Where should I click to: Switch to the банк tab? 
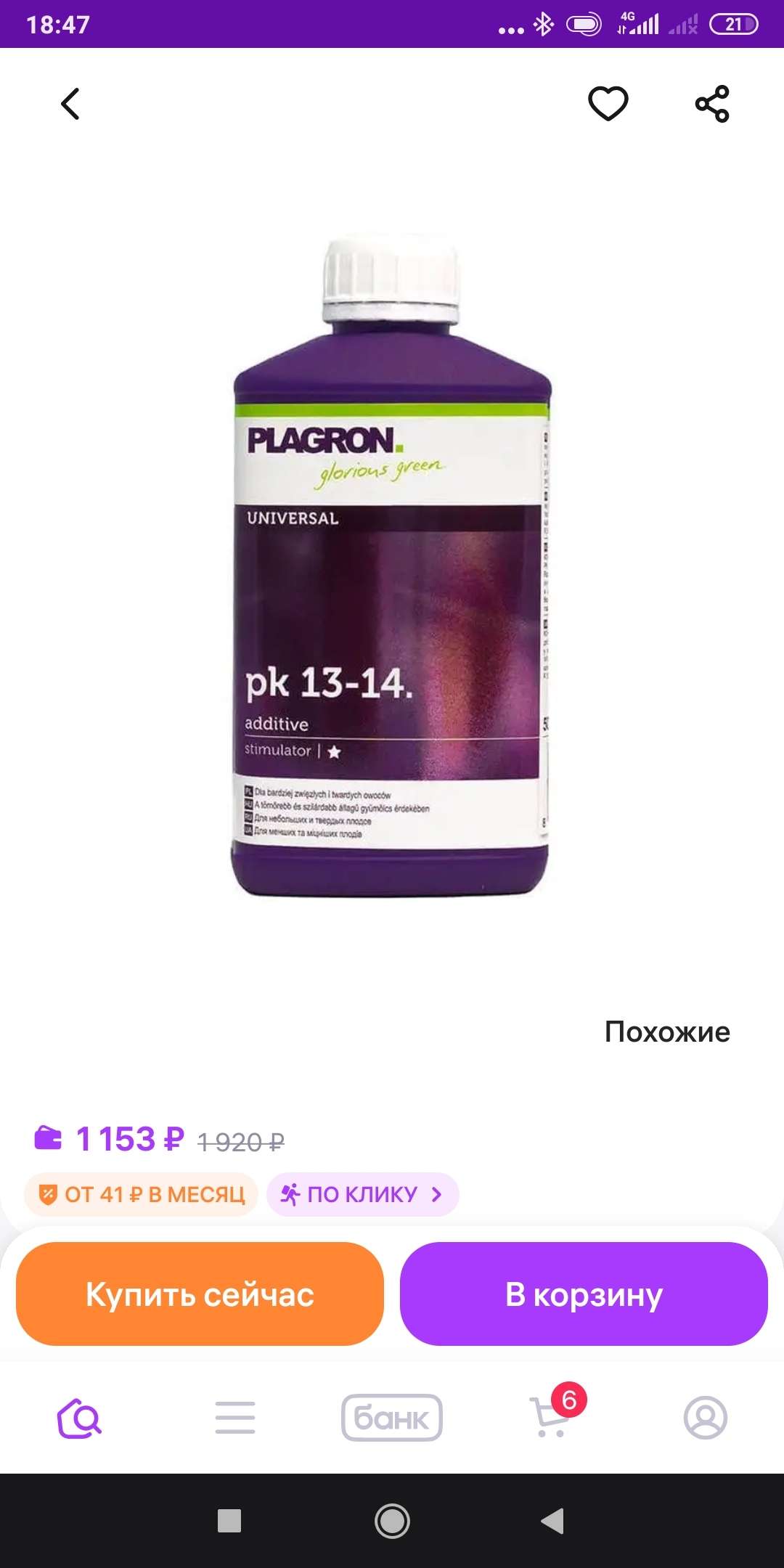click(392, 1418)
